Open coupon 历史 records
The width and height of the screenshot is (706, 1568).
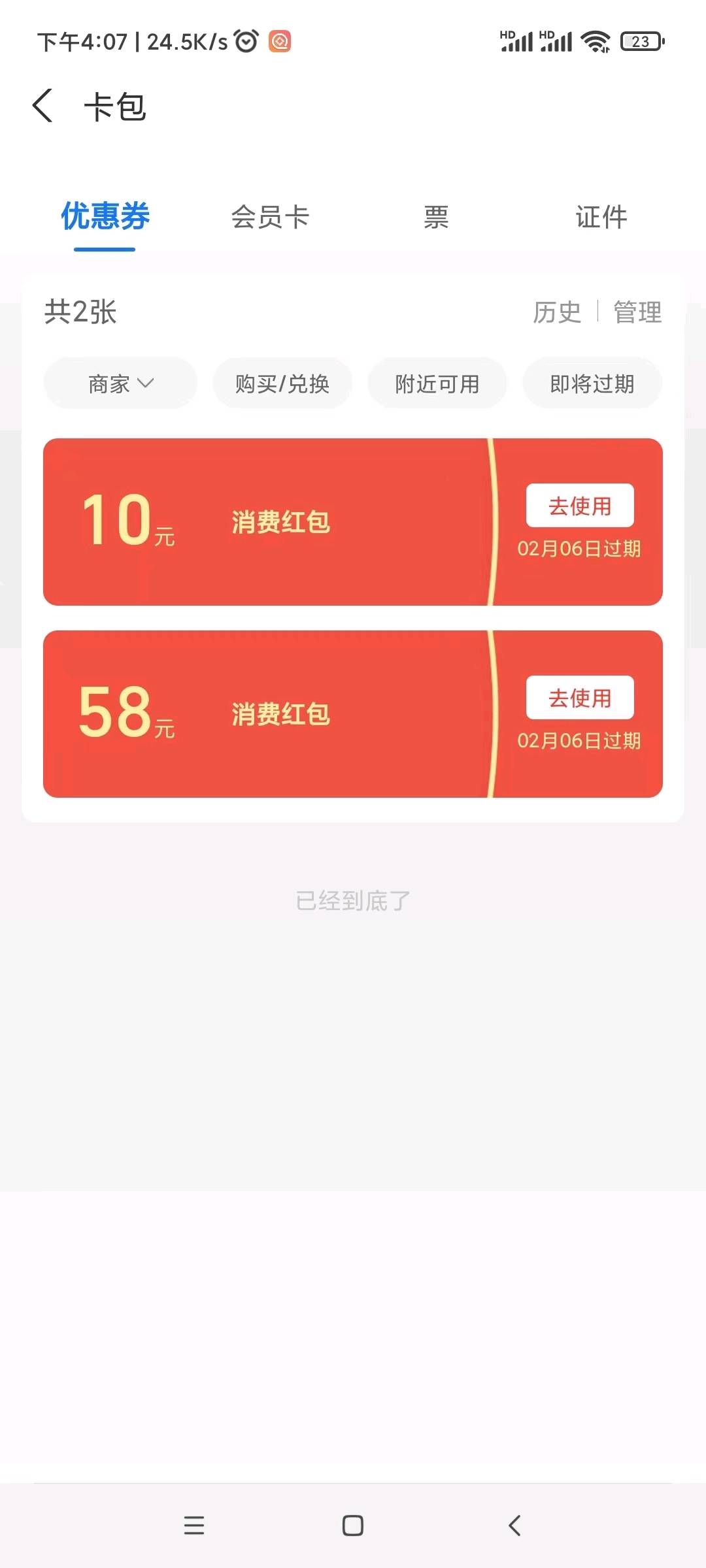(556, 312)
